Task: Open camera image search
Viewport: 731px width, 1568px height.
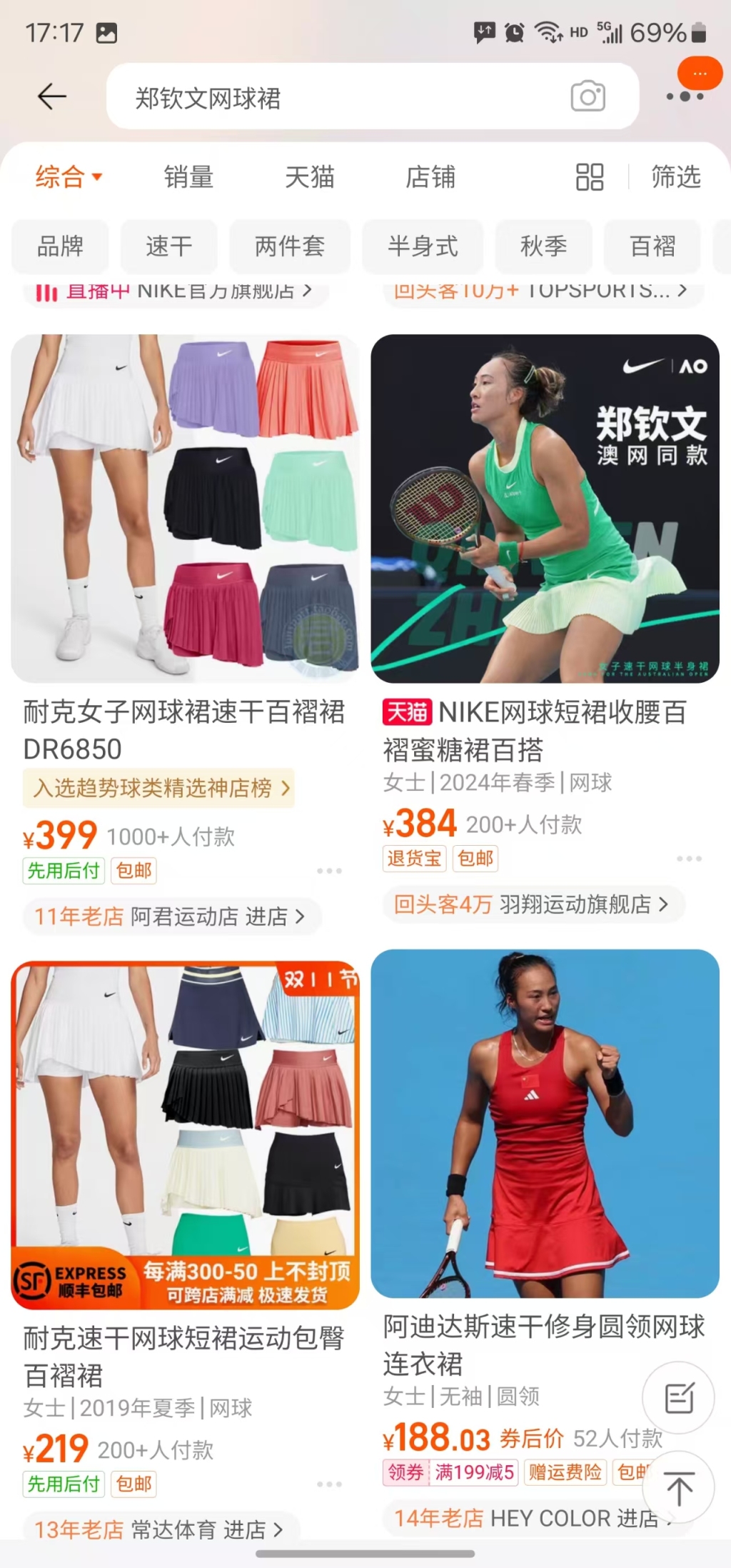Action: (x=588, y=96)
